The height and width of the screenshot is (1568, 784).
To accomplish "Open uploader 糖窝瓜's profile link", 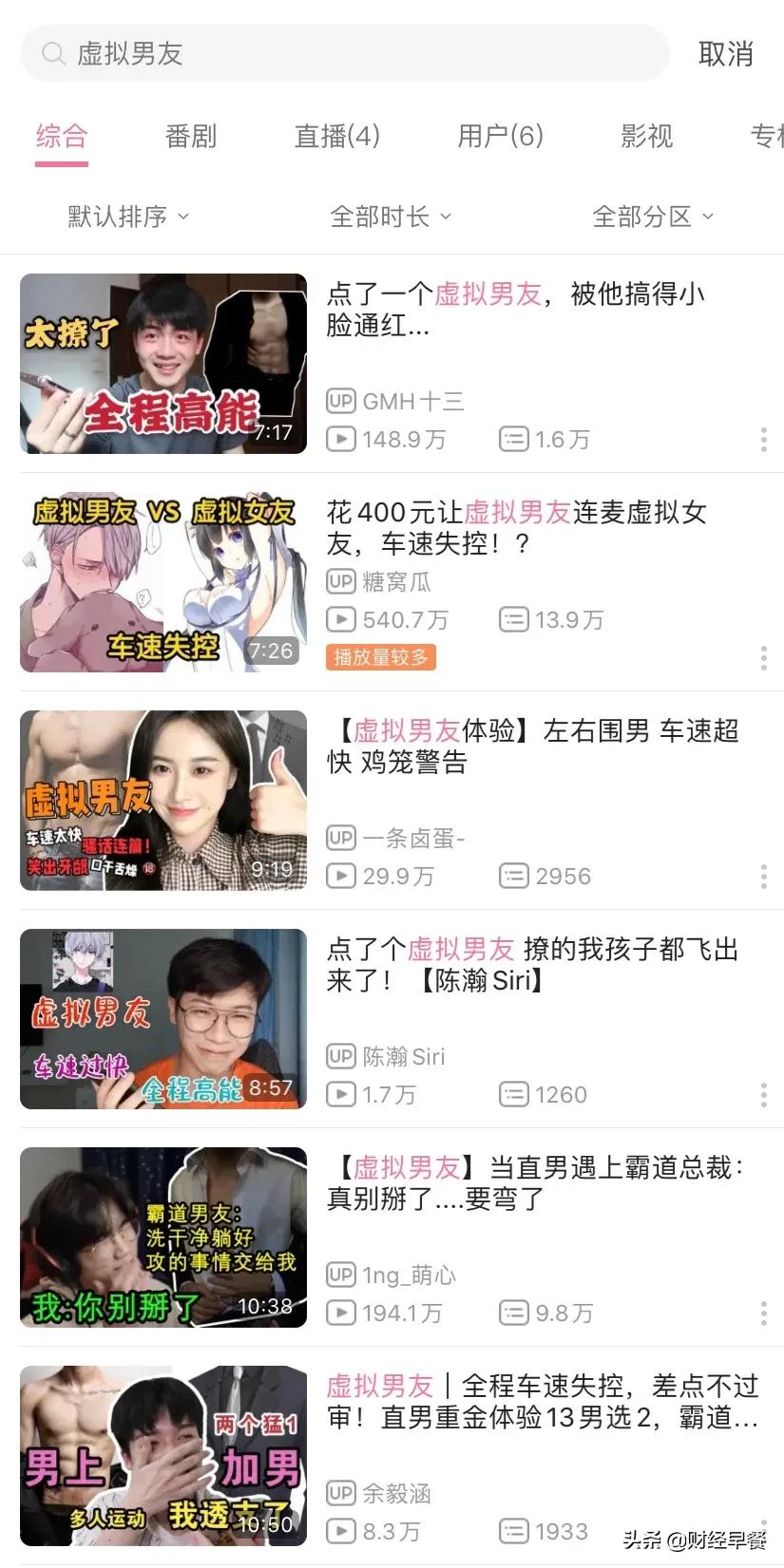I will coord(399,581).
